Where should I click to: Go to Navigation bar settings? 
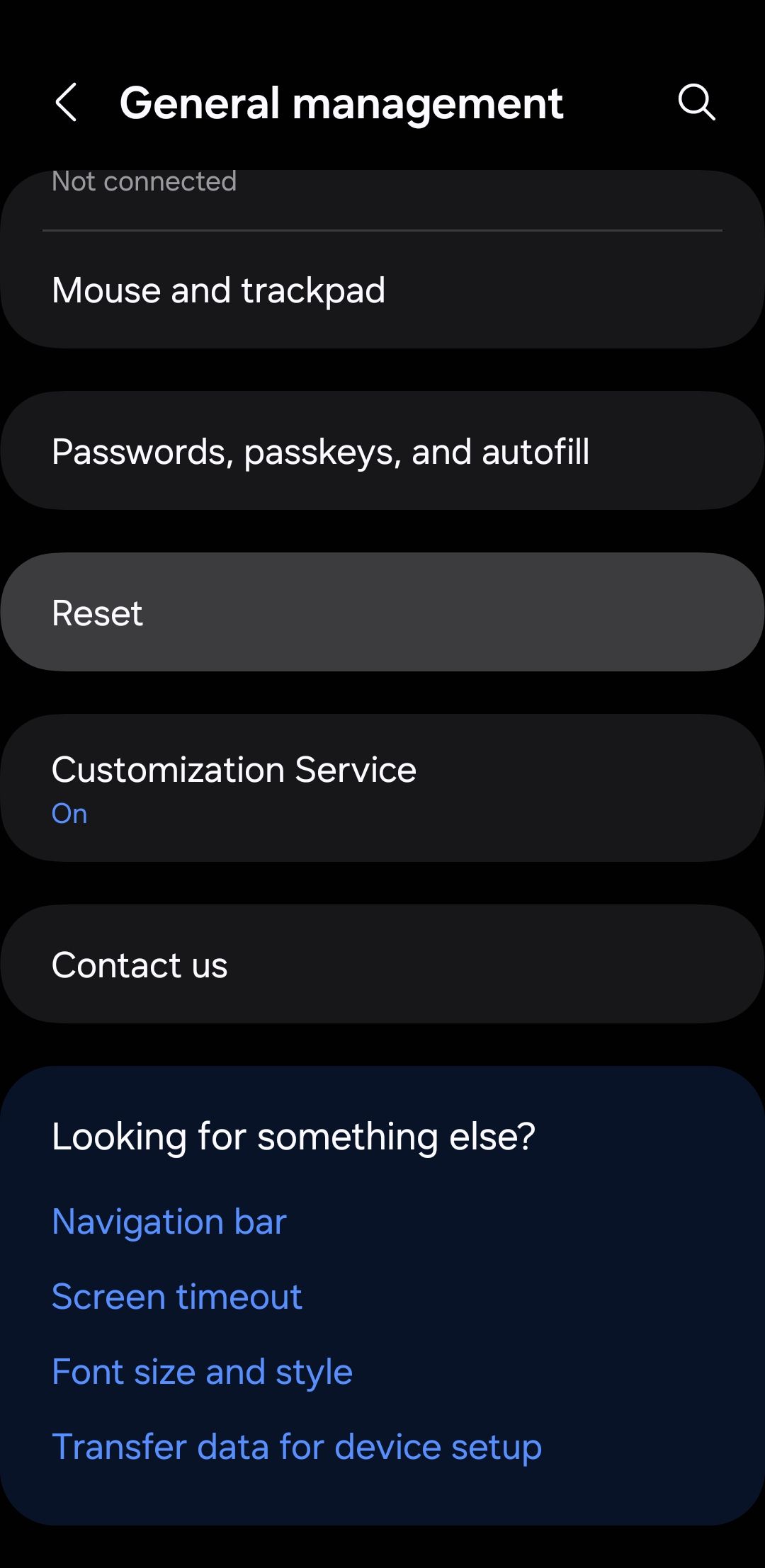(168, 1222)
